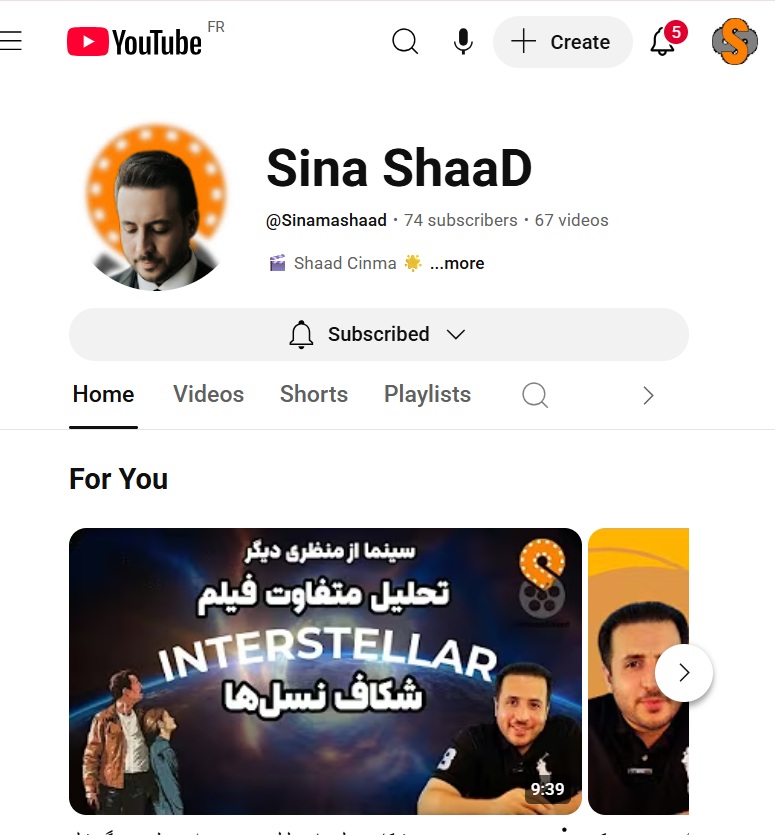Switch to the Videos tab
Screen dimensions: 775x835
pyautogui.click(x=208, y=394)
